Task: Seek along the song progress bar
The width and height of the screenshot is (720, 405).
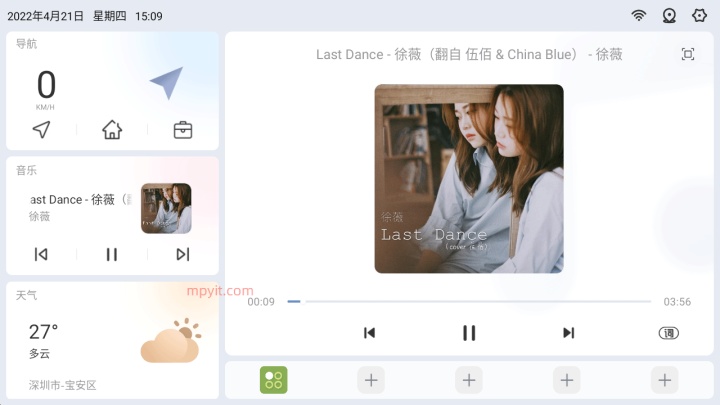Action: point(469,301)
